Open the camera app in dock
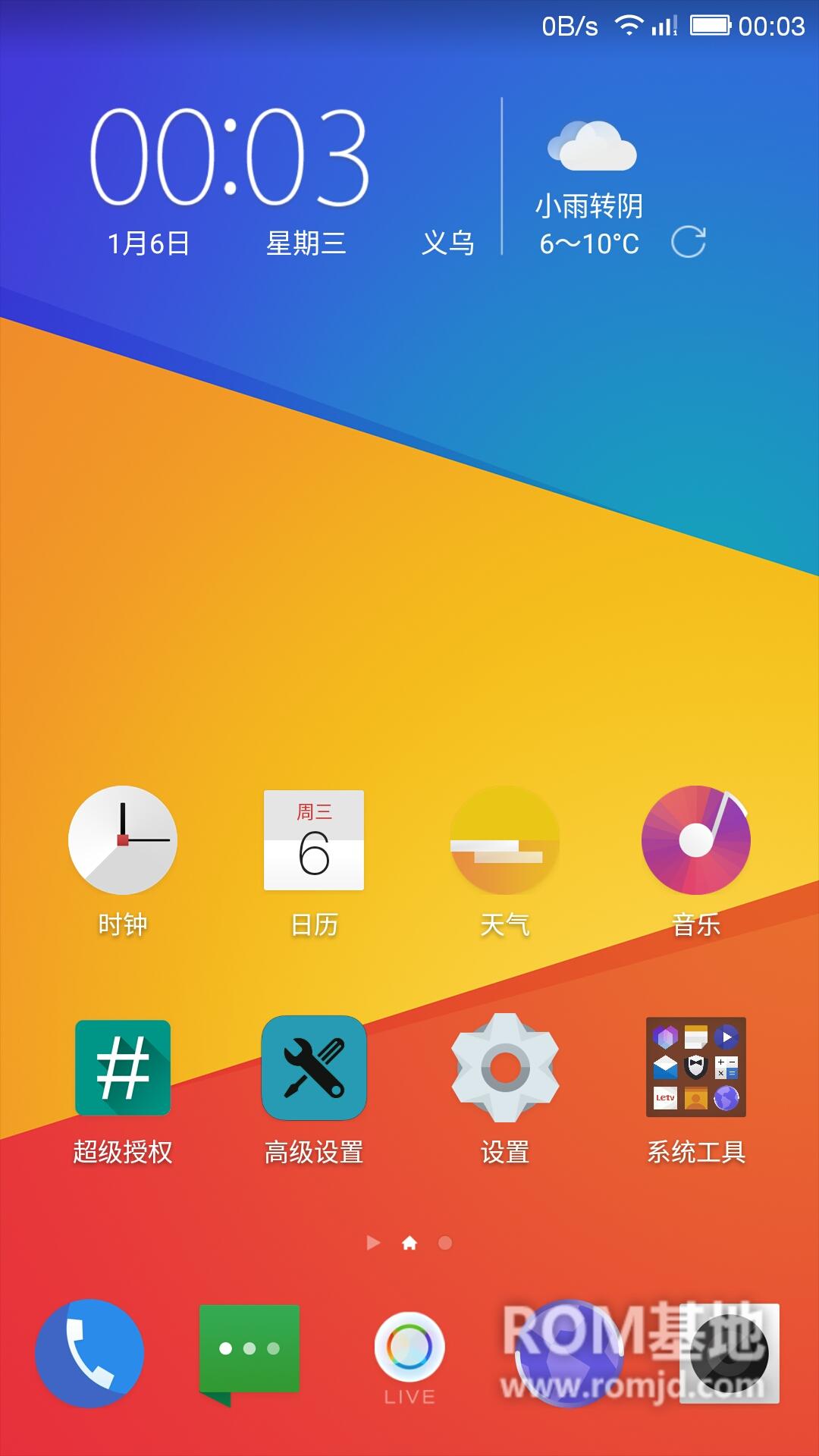The height and width of the screenshot is (1456, 819). [x=730, y=1354]
